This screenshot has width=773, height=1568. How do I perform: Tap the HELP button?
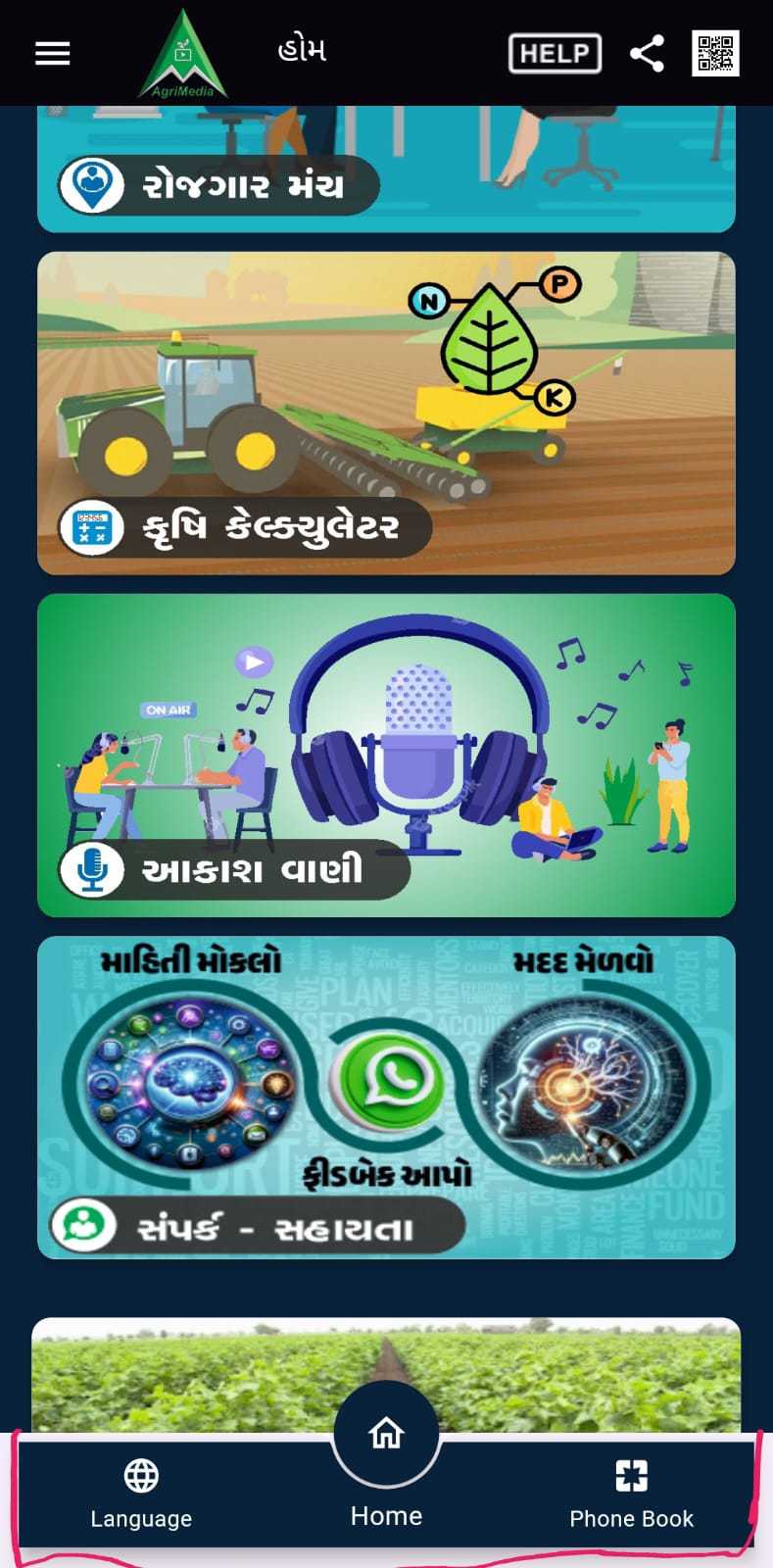pyautogui.click(x=555, y=53)
